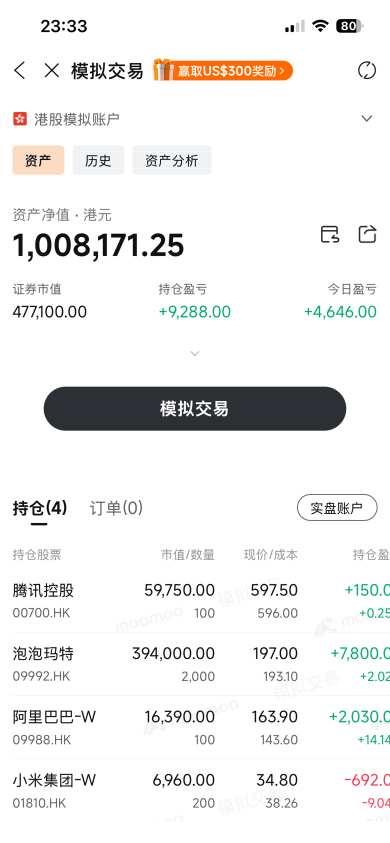View the 阿里巴巴-W holding
Screen dimensions: 390x843
coord(195,727)
